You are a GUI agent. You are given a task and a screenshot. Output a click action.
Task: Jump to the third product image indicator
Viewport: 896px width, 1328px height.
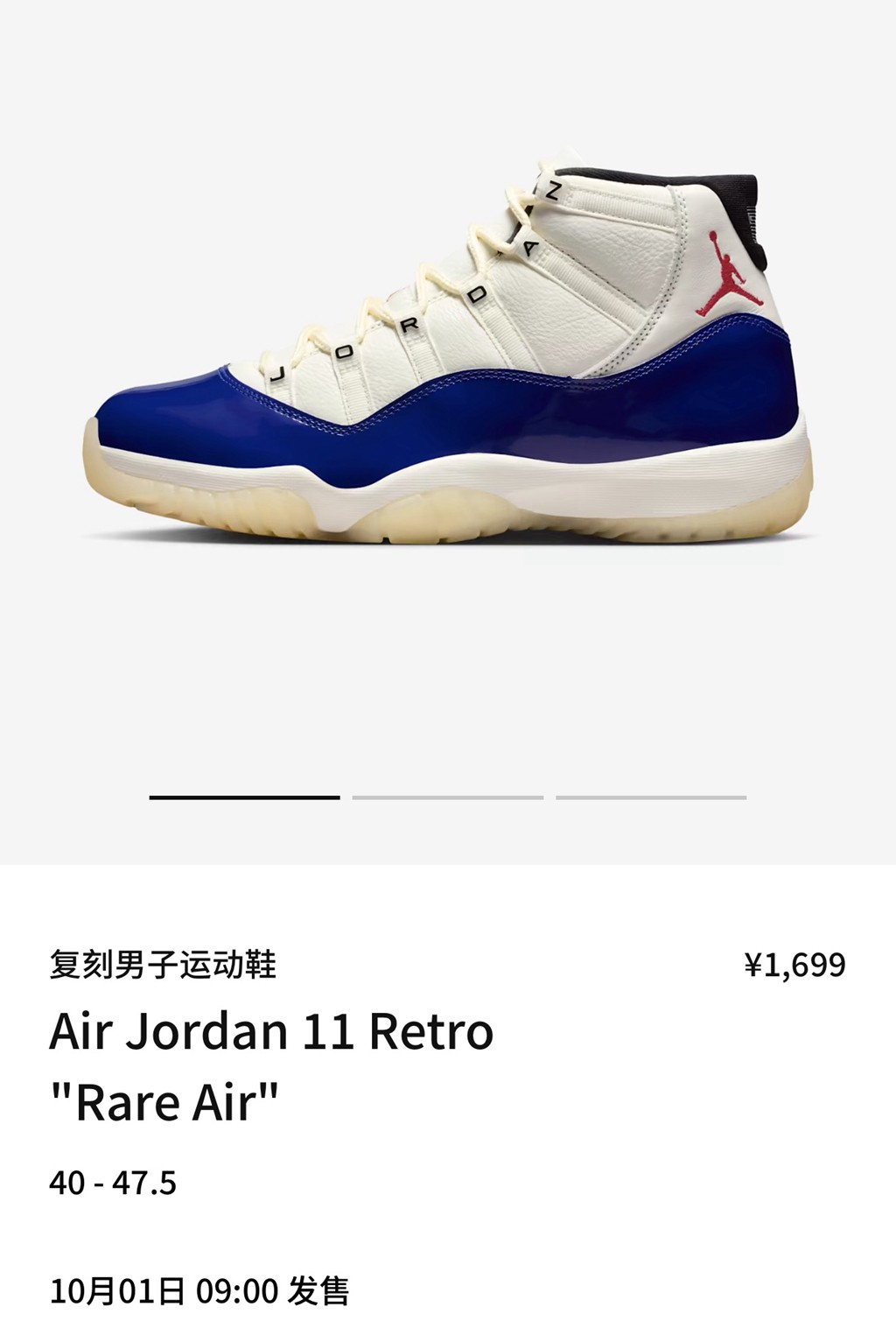(650, 798)
